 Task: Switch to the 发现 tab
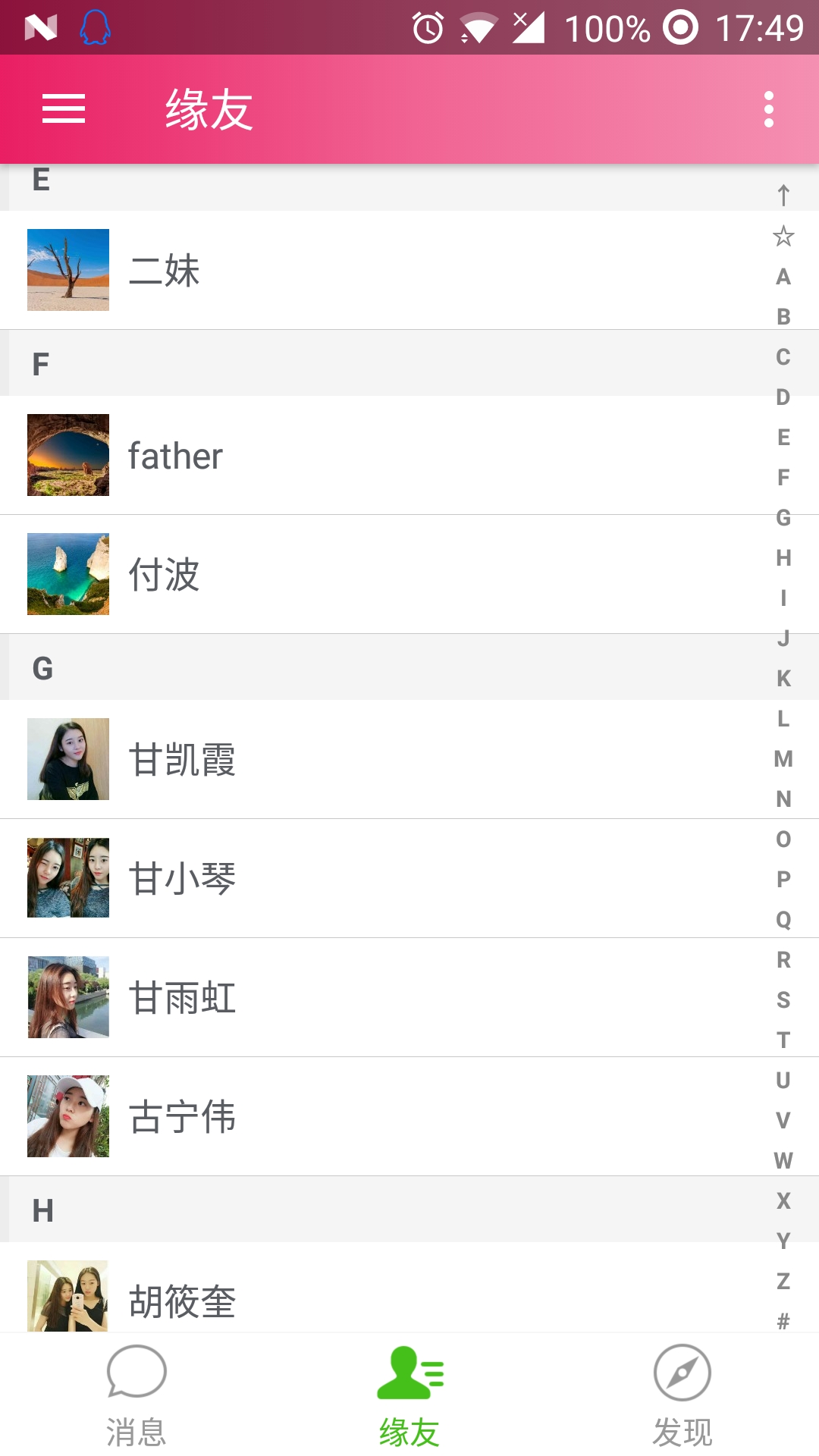coord(682,1395)
